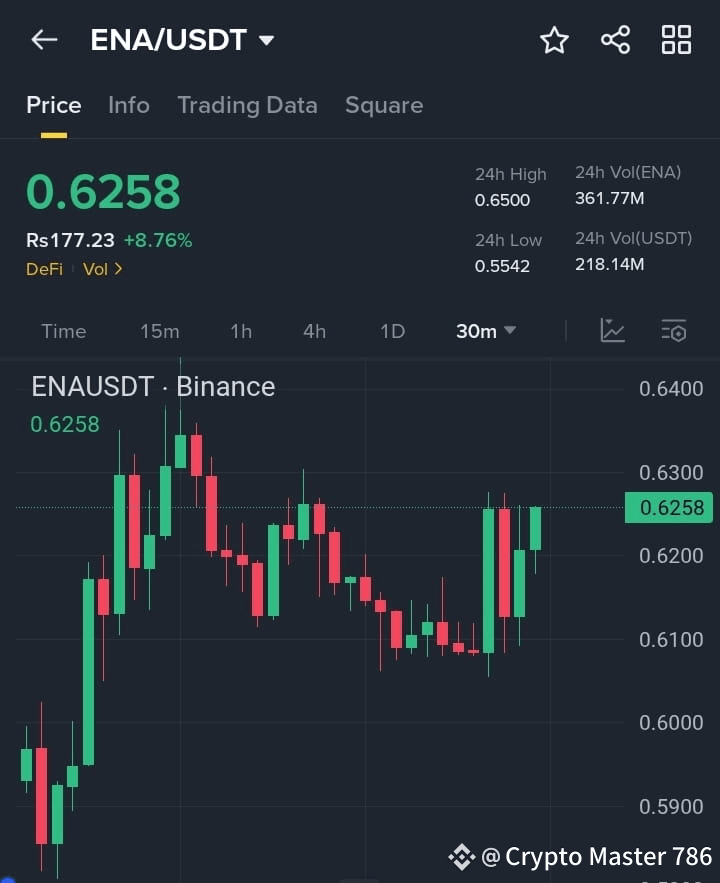Select the DeFi category tag

coord(44,269)
